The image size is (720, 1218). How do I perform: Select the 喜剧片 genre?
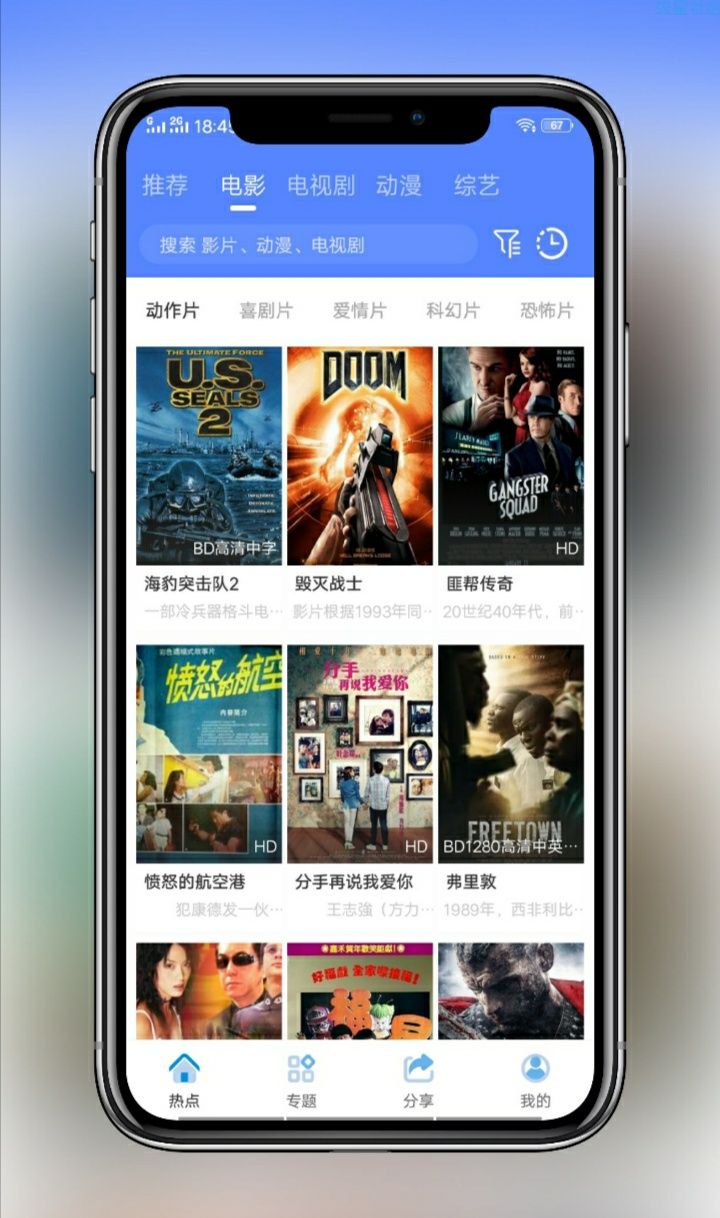click(266, 311)
